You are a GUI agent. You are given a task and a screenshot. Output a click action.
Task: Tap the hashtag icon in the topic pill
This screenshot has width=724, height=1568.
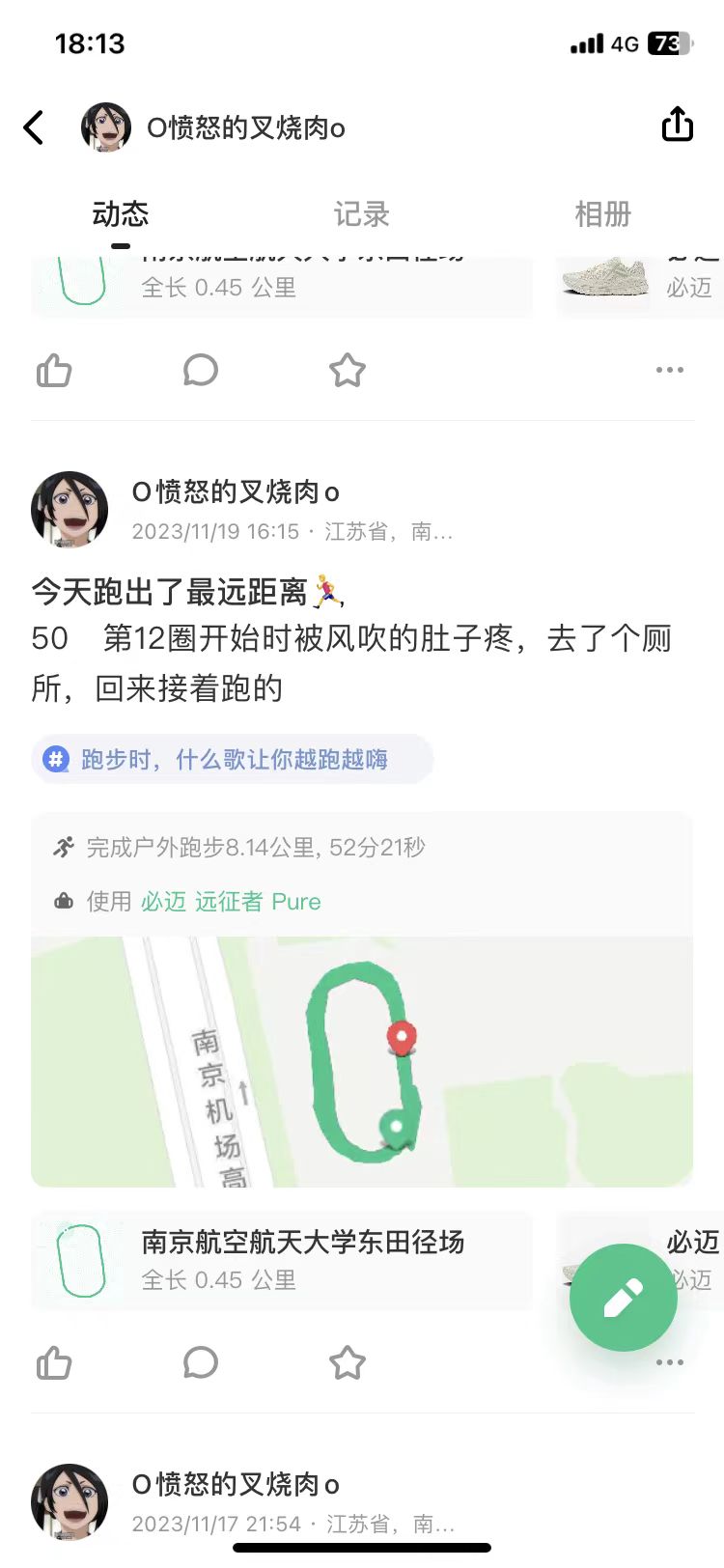coord(57,759)
